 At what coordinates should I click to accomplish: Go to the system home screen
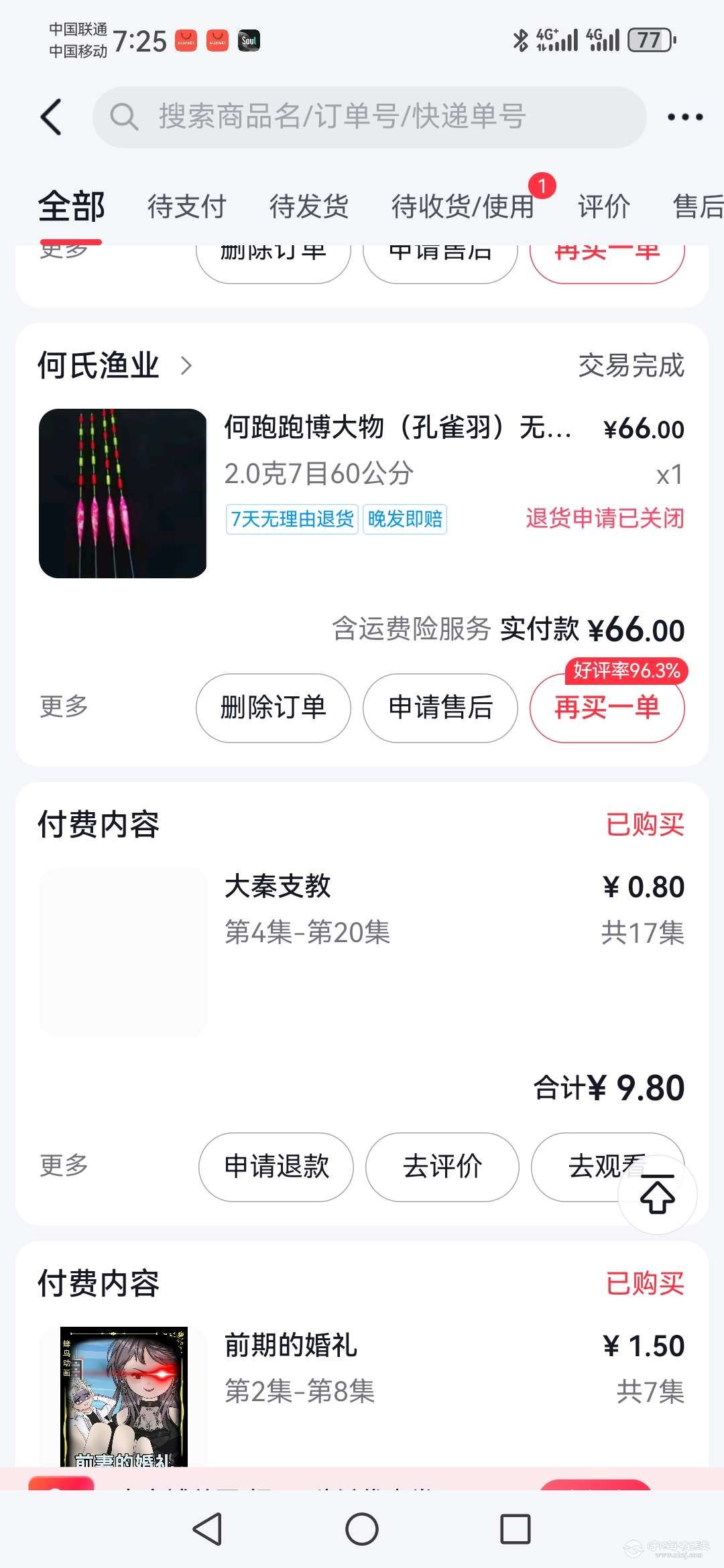pyautogui.click(x=362, y=1529)
